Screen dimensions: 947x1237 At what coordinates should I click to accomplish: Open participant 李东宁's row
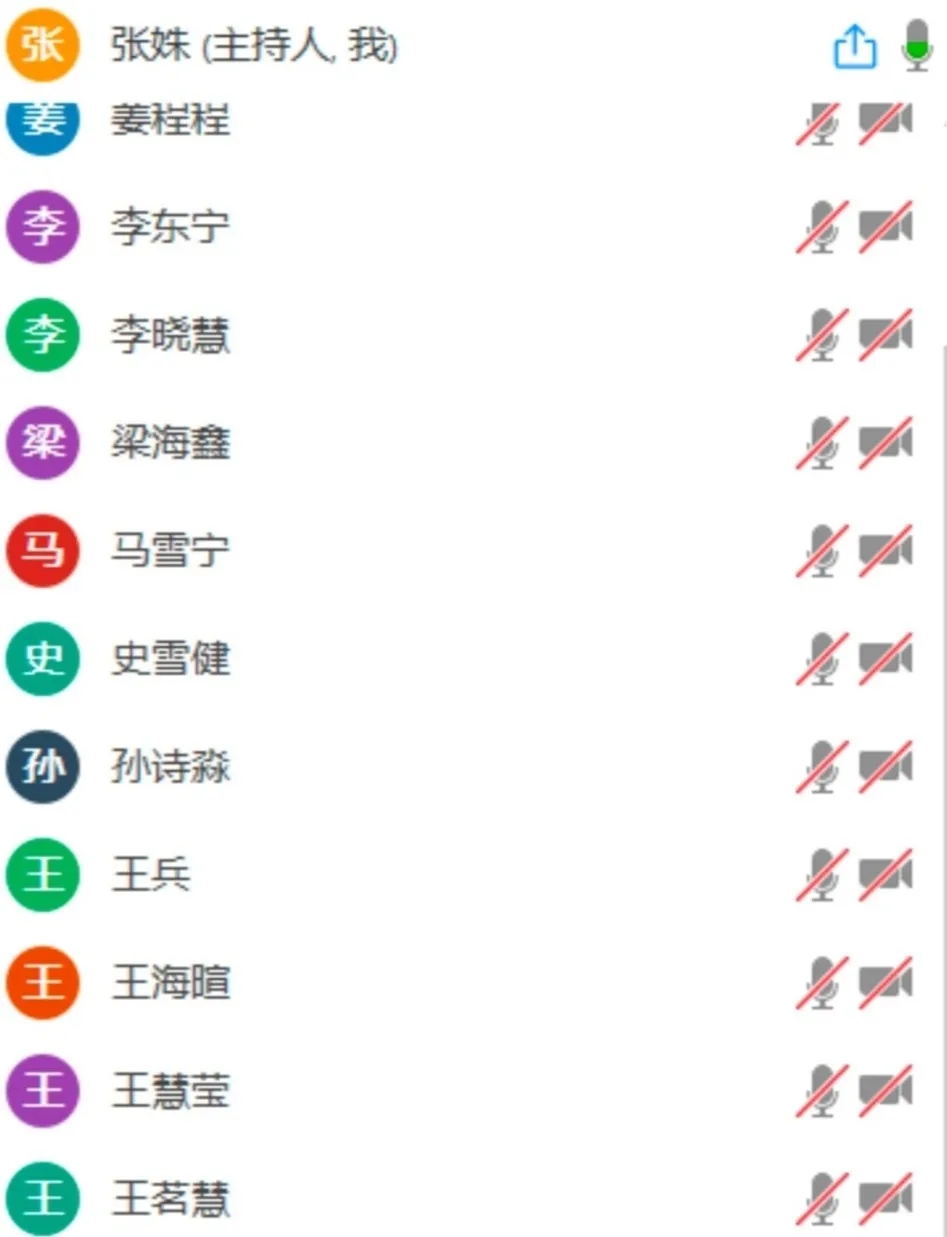pyautogui.click(x=170, y=227)
